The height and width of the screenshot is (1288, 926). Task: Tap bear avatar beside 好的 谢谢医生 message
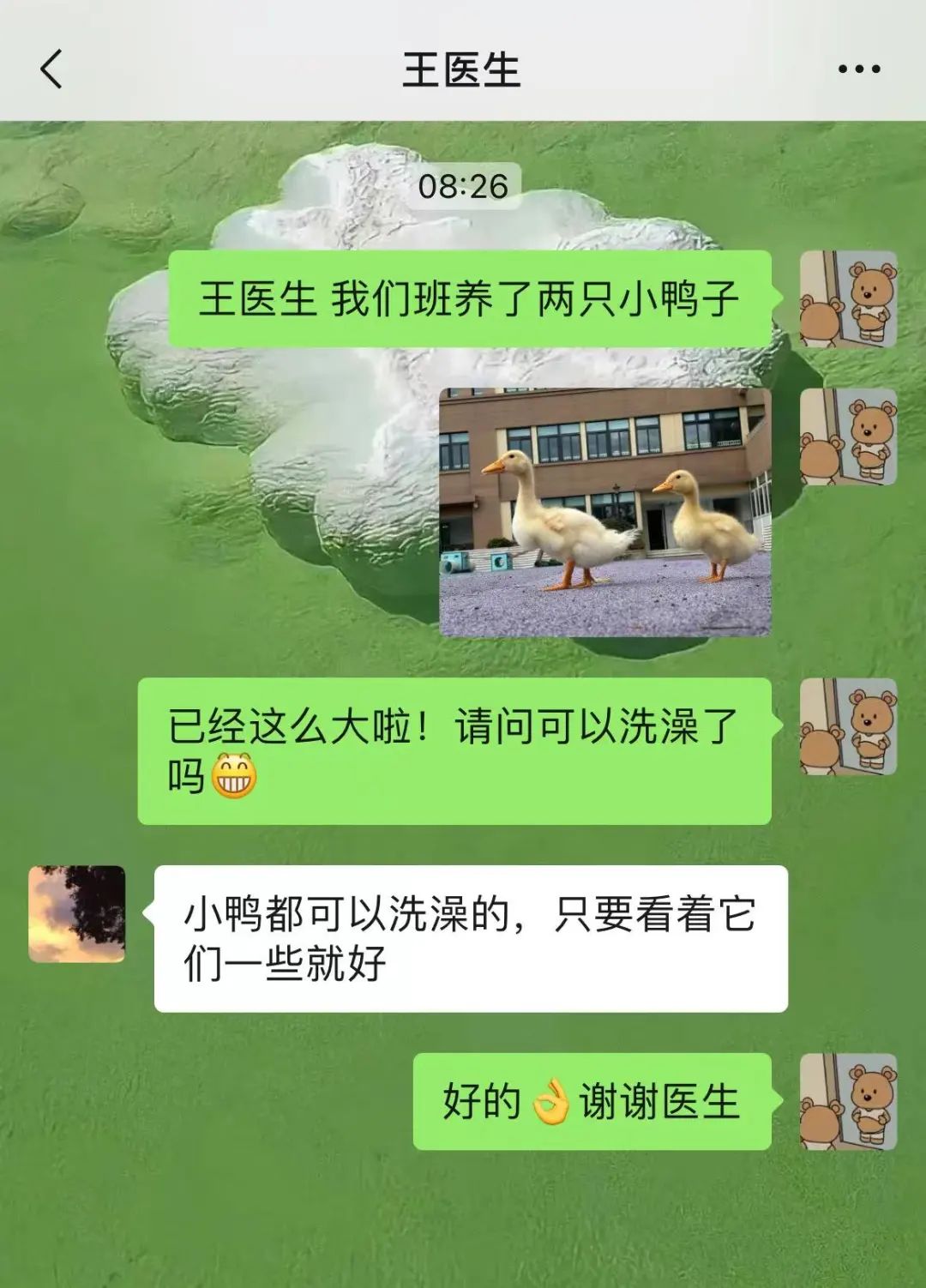848,1102
